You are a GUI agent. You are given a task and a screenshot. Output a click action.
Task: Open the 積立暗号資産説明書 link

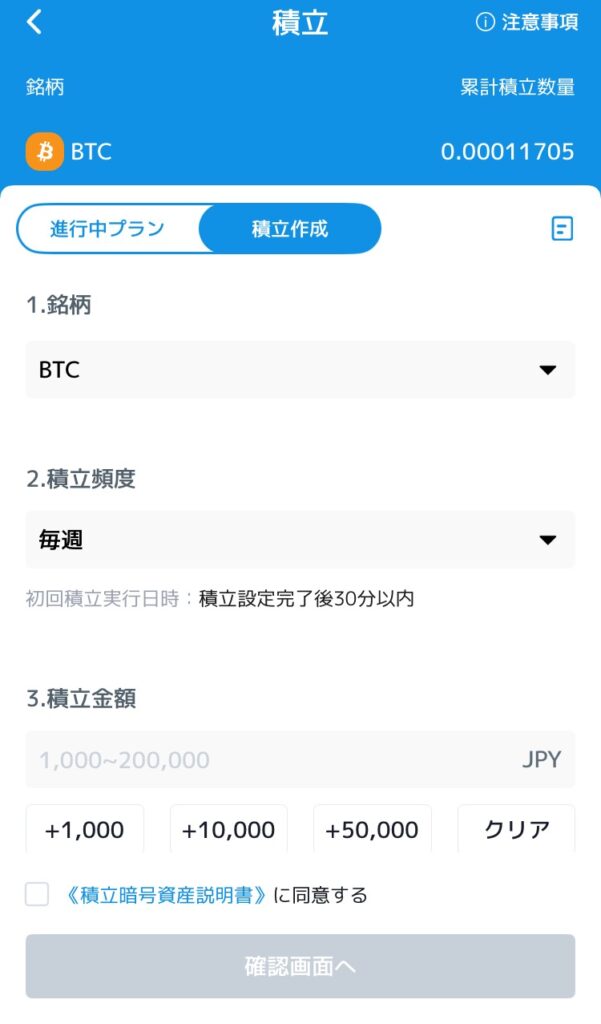(165, 895)
